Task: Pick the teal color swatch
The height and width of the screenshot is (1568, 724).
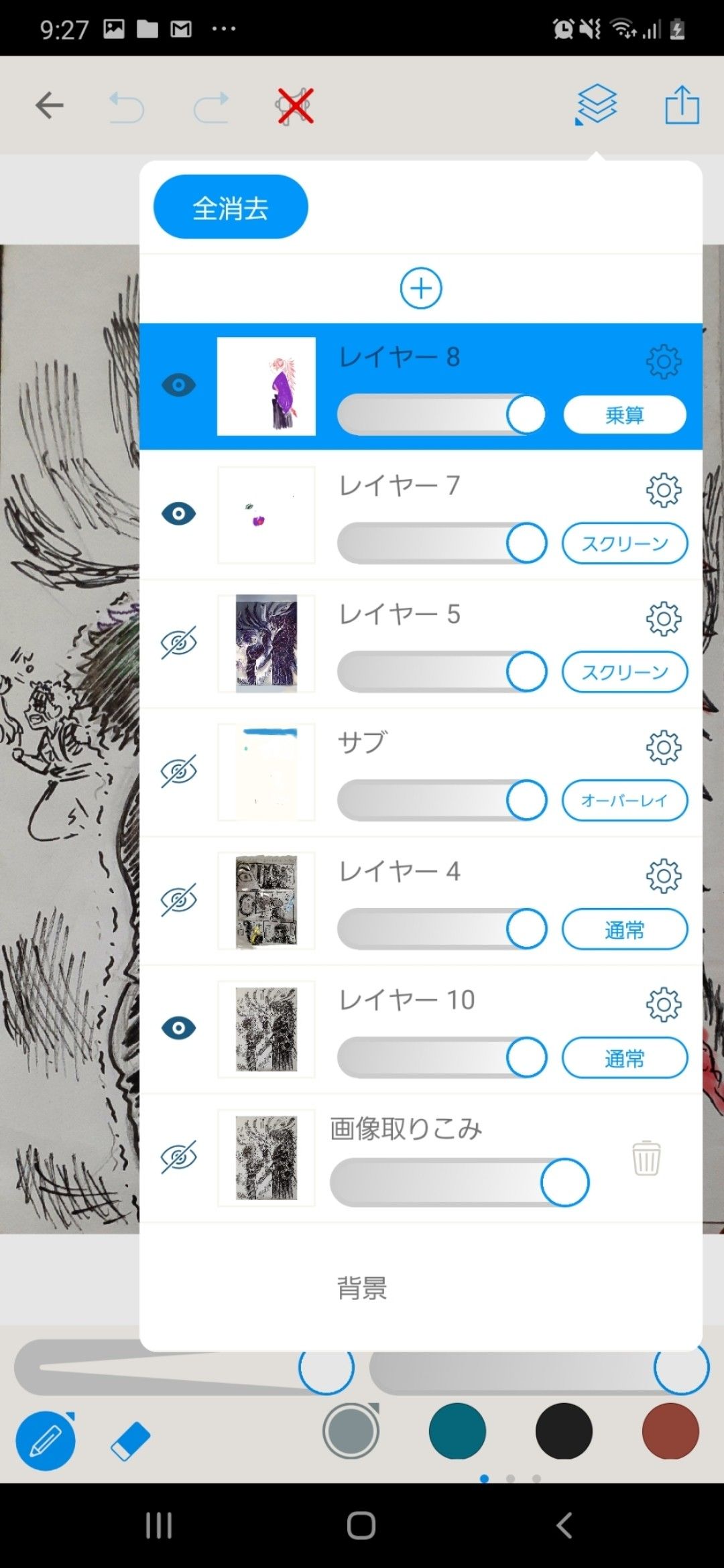Action: pyautogui.click(x=457, y=1431)
